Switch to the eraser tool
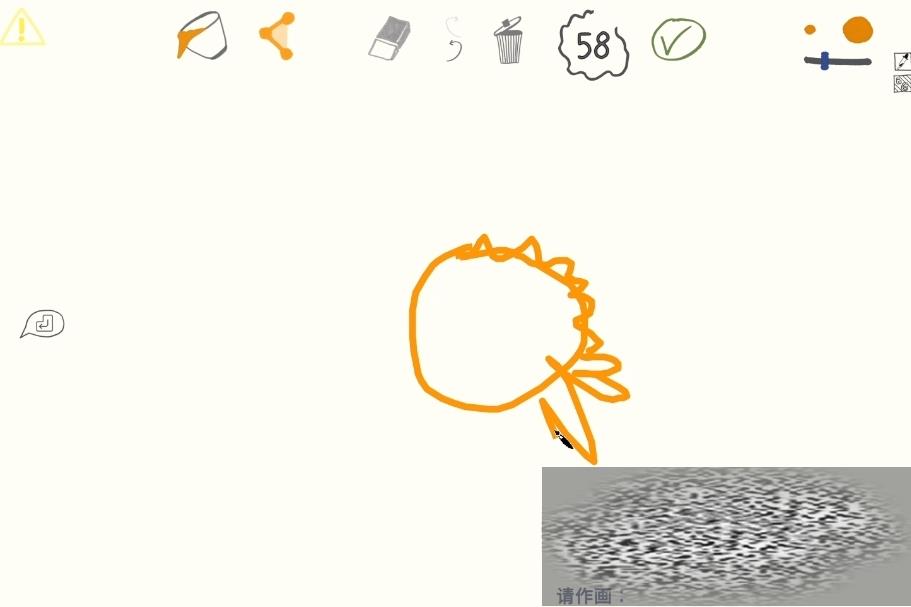Screen dimensions: 911x607 point(390,39)
